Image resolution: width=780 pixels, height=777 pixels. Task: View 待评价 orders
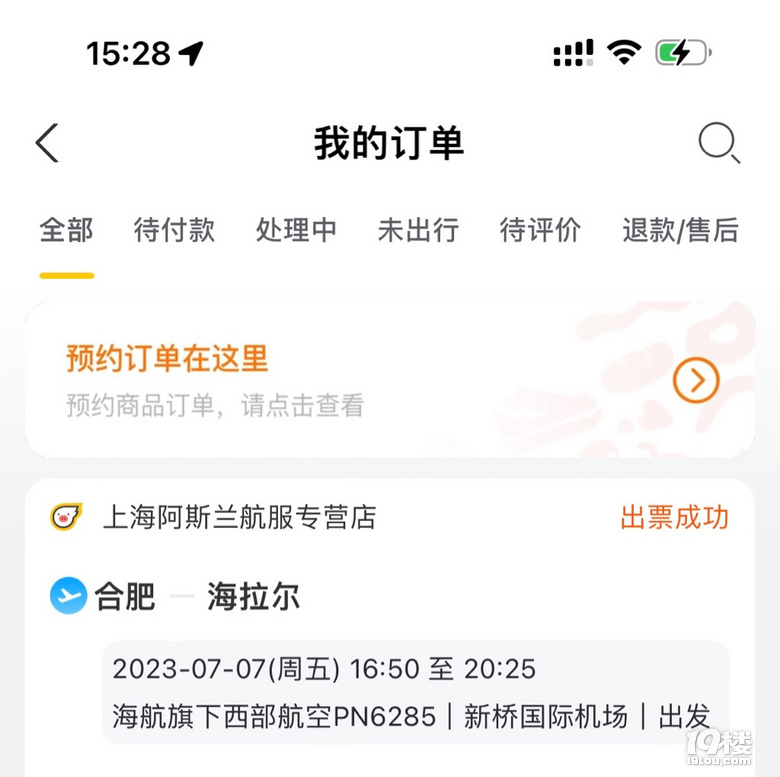pyautogui.click(x=540, y=230)
